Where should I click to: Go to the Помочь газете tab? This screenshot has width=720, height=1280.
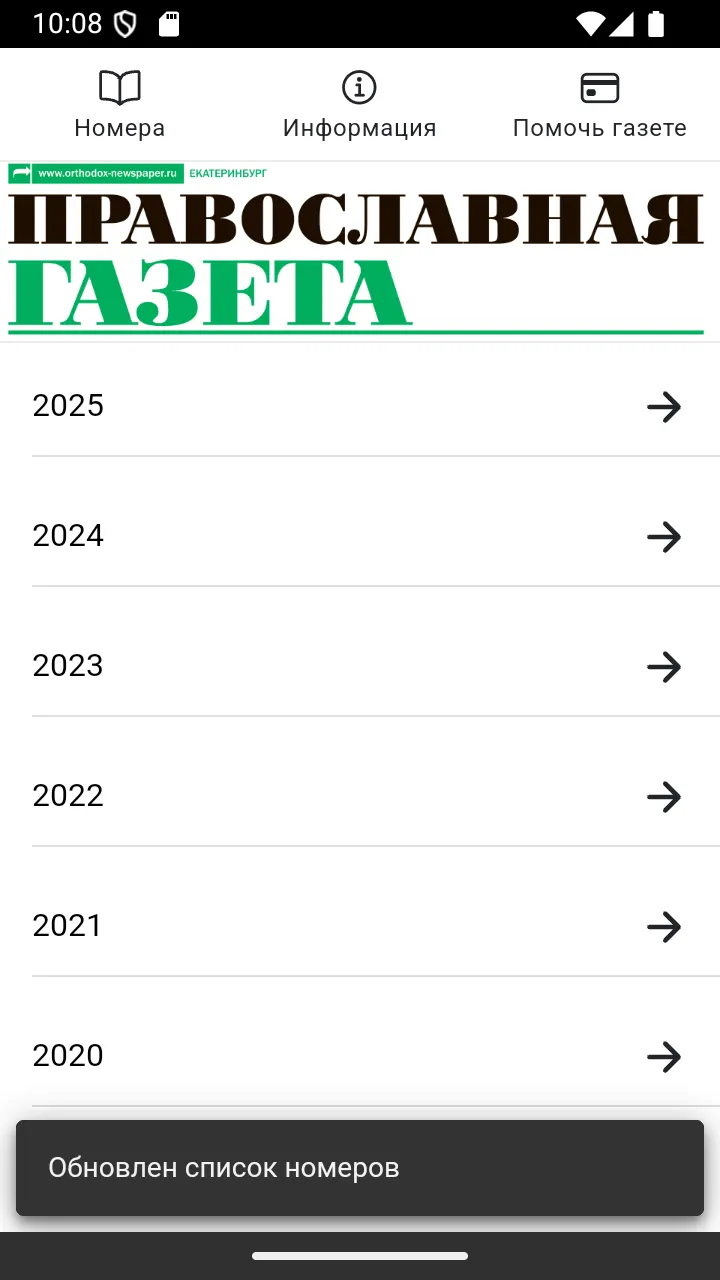600,105
